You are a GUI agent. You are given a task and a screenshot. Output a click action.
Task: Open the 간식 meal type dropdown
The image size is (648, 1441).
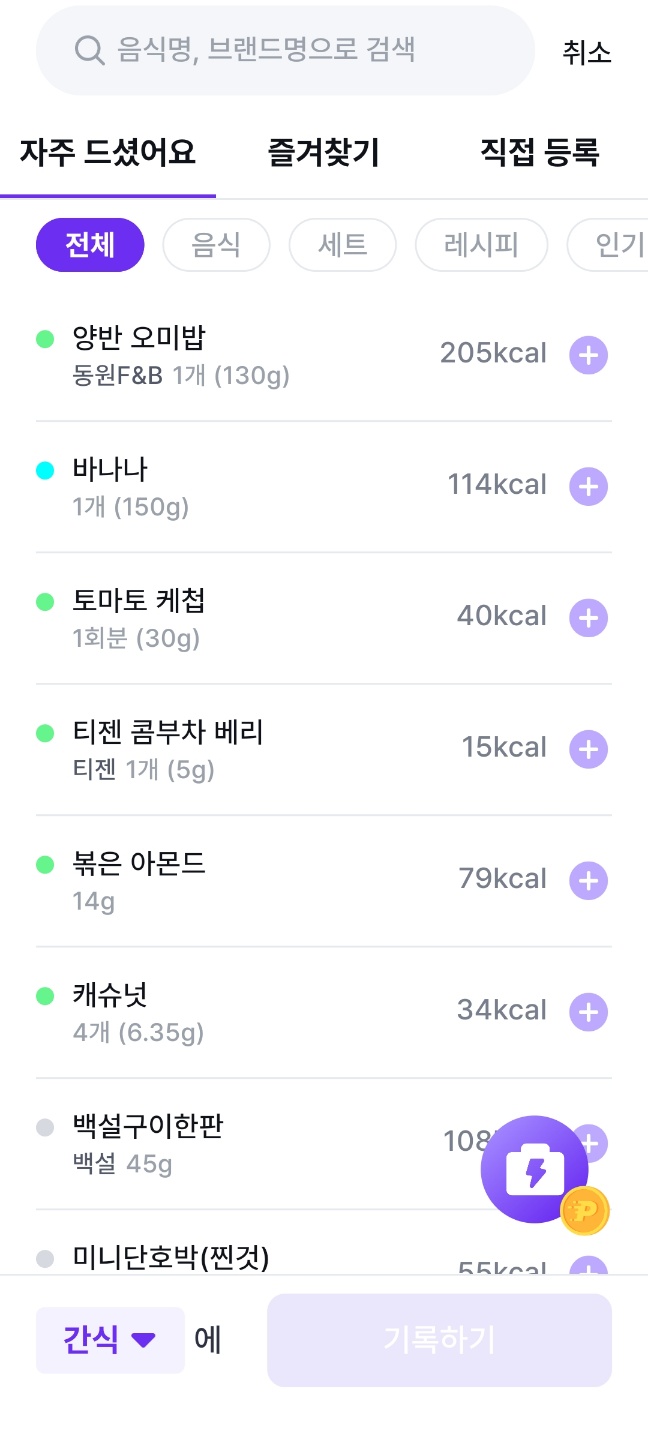click(110, 1340)
